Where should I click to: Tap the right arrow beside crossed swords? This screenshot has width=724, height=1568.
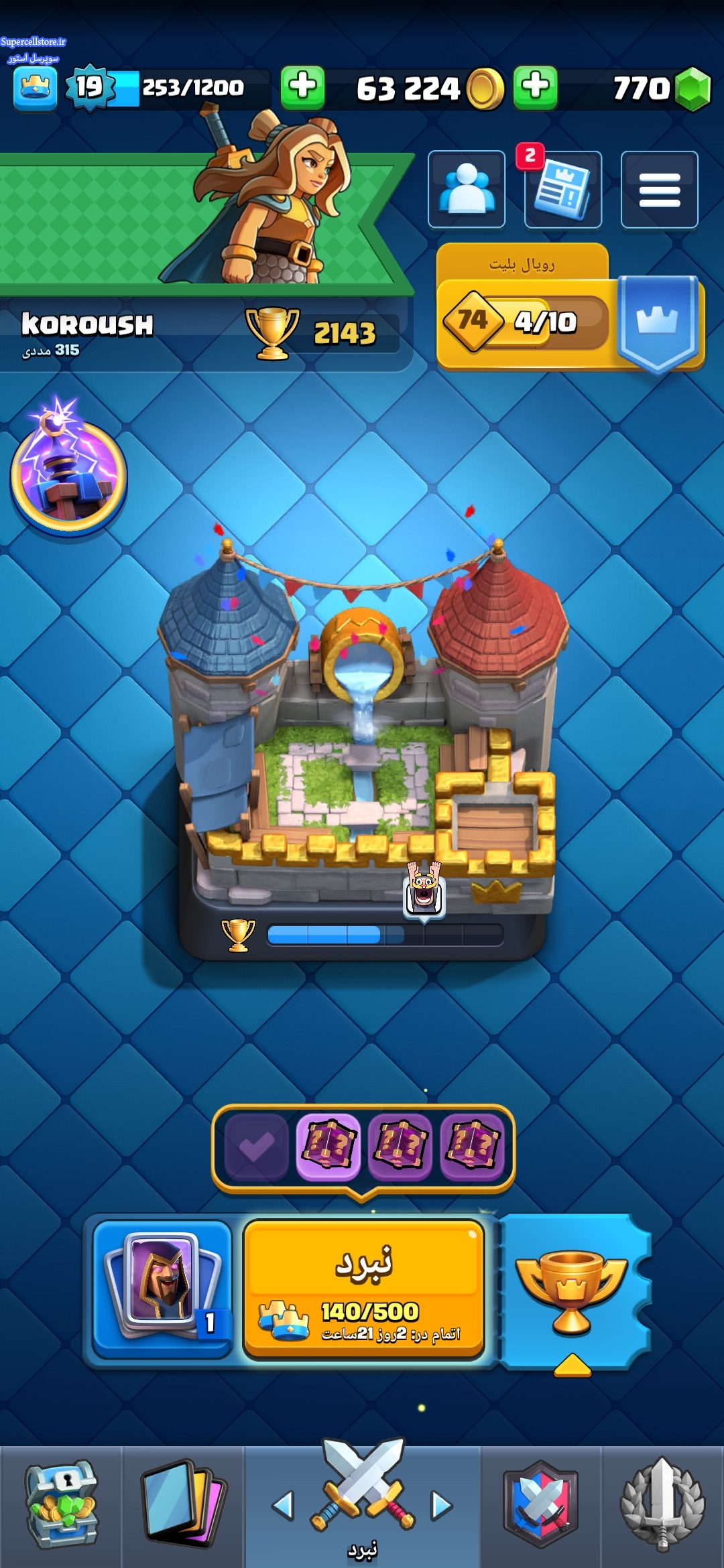pyautogui.click(x=442, y=1505)
